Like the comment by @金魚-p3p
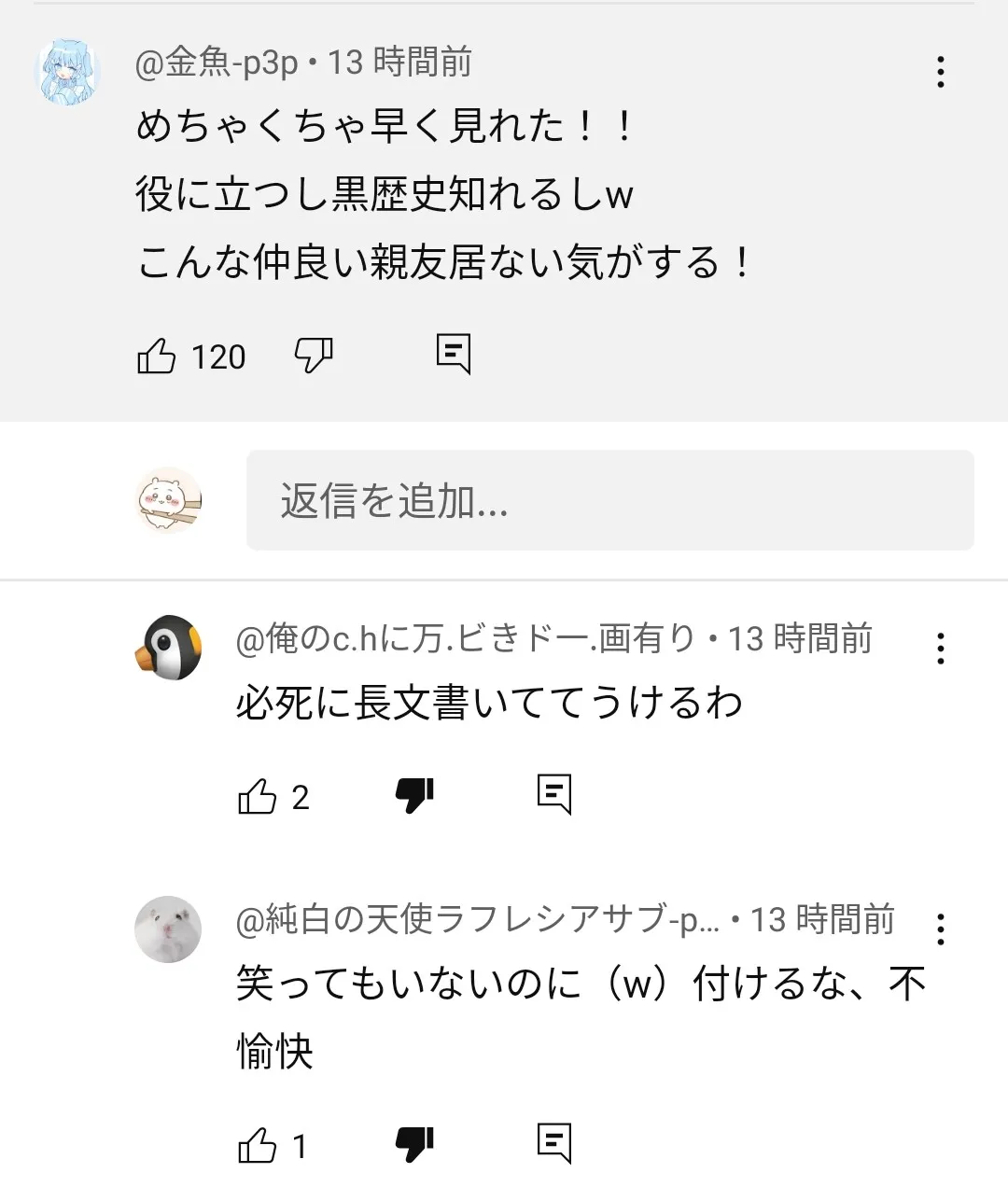Viewport: 1008px width, 1187px height. (157, 356)
